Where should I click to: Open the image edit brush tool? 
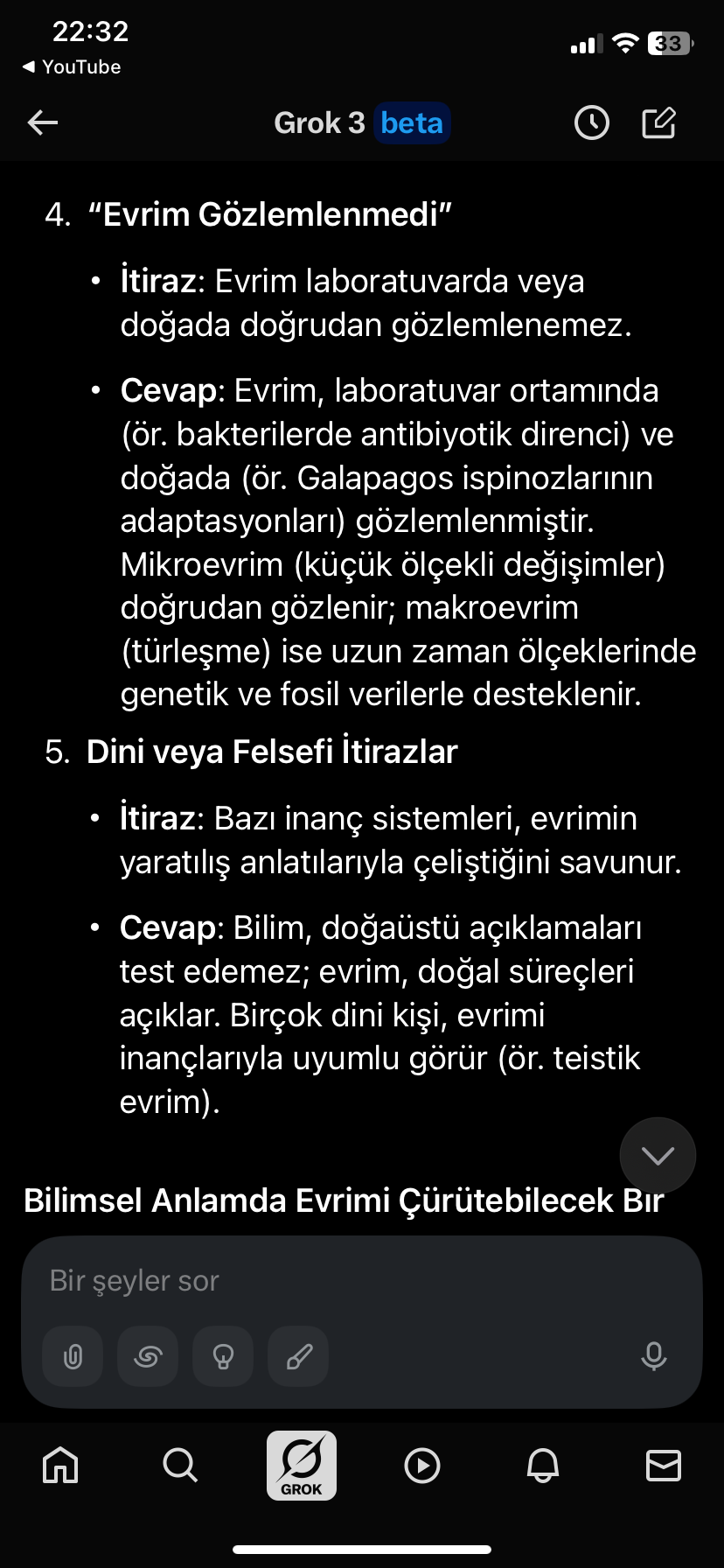pos(298,1356)
